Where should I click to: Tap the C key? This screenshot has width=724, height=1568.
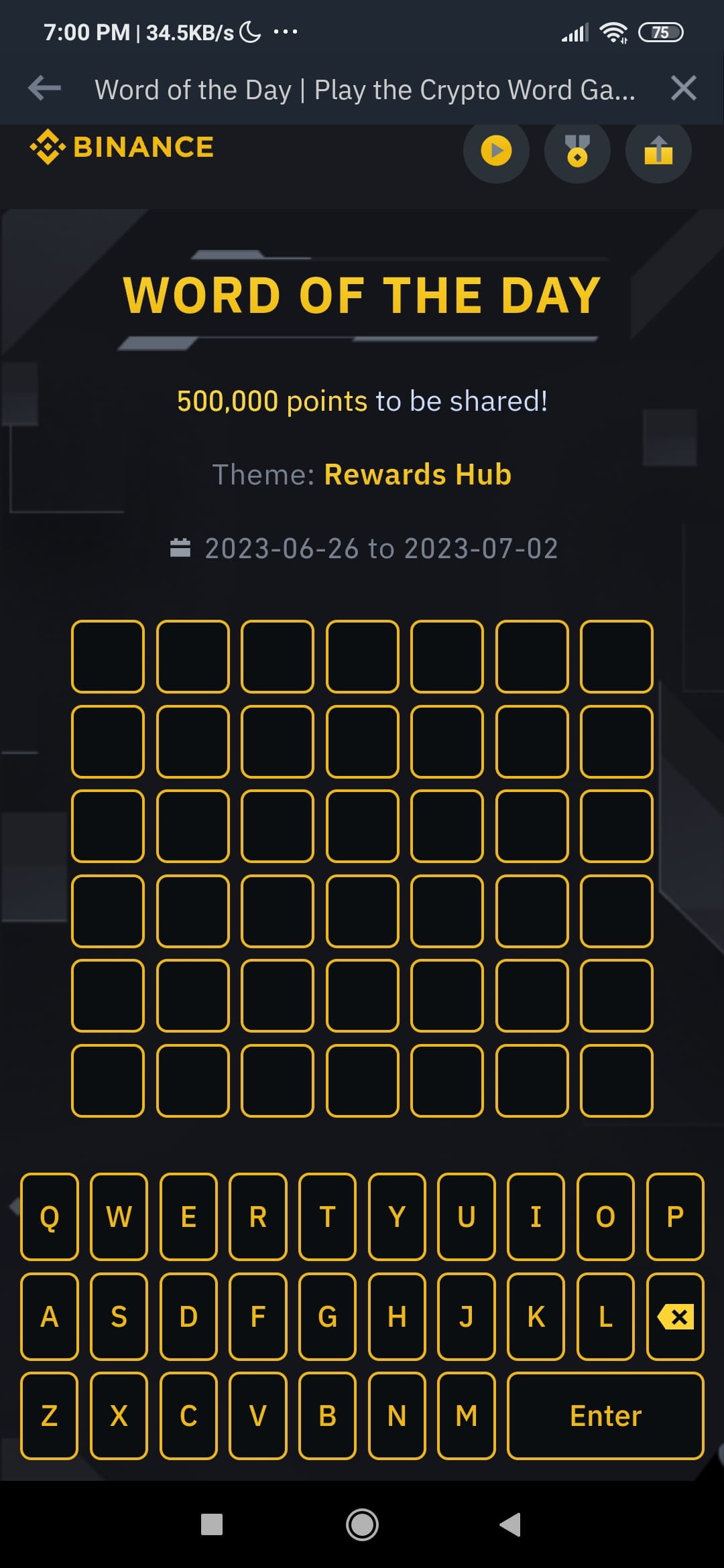pos(188,1416)
